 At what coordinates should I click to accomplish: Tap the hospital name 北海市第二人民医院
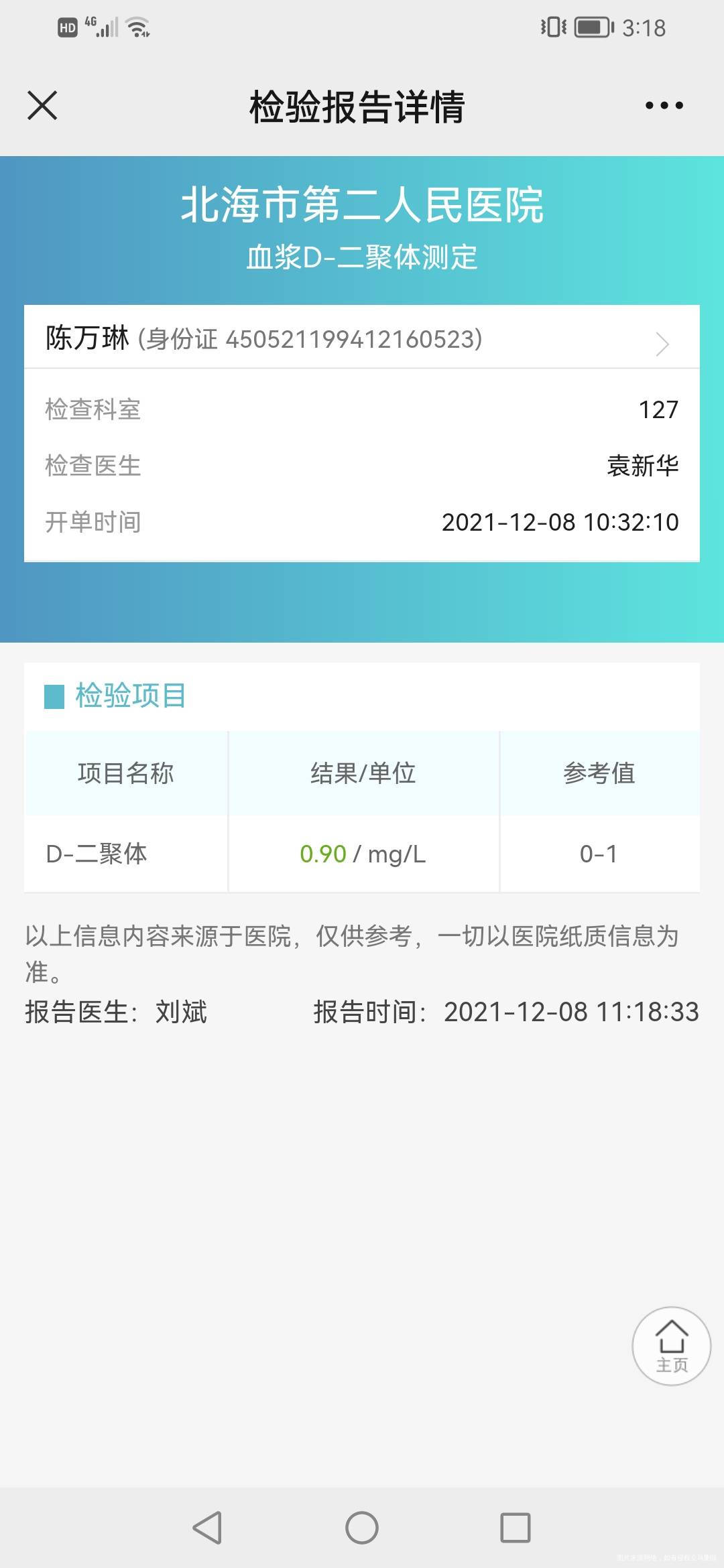coord(362,205)
